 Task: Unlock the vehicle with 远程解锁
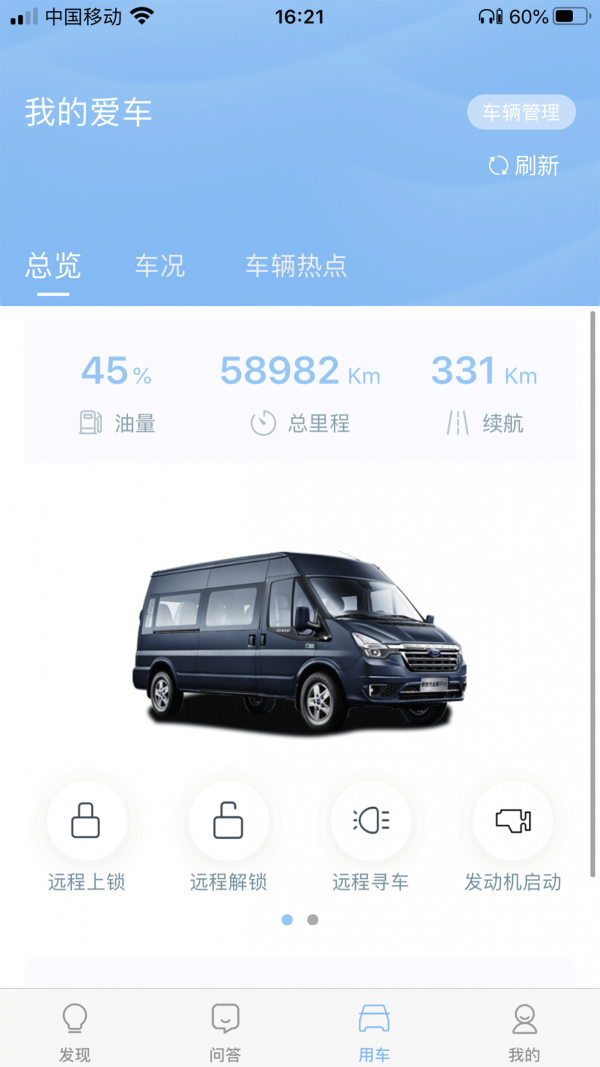click(229, 822)
